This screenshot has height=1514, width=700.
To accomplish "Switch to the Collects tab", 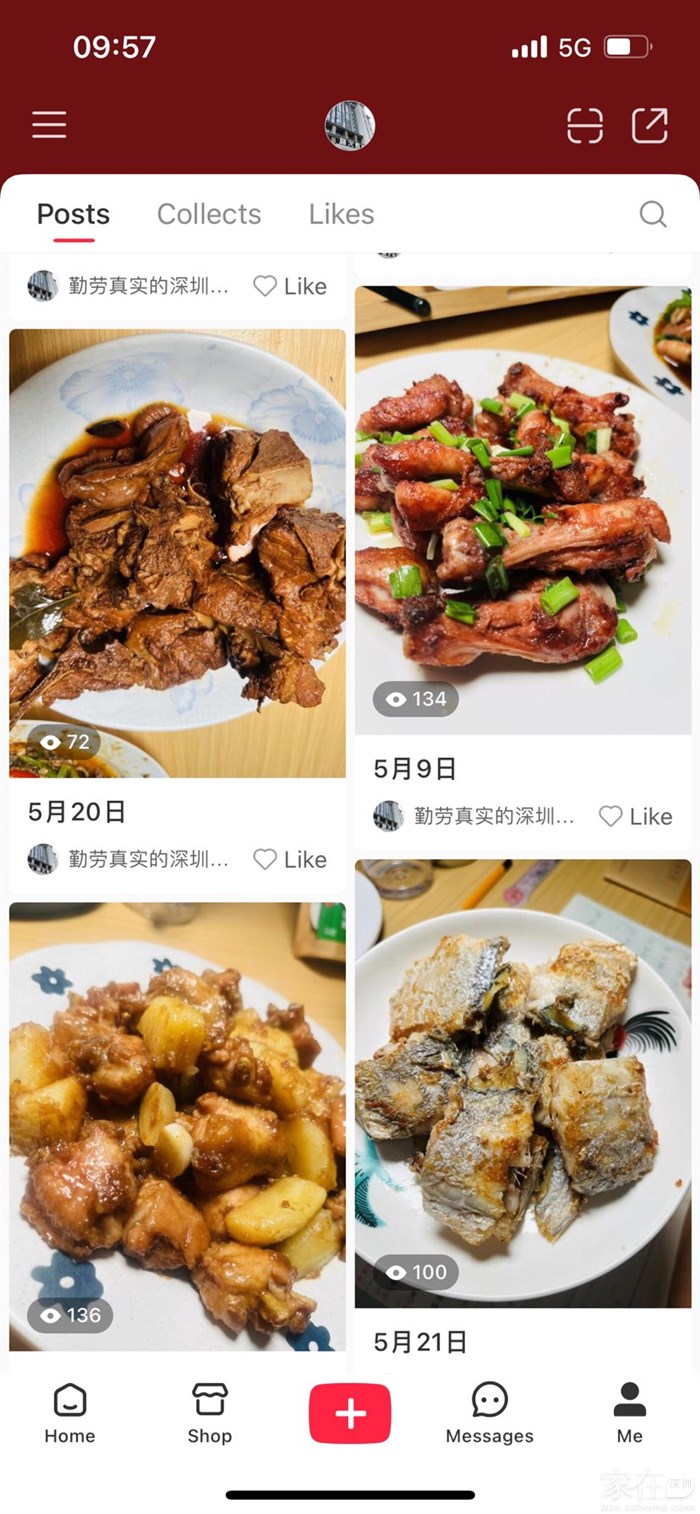I will coord(209,214).
